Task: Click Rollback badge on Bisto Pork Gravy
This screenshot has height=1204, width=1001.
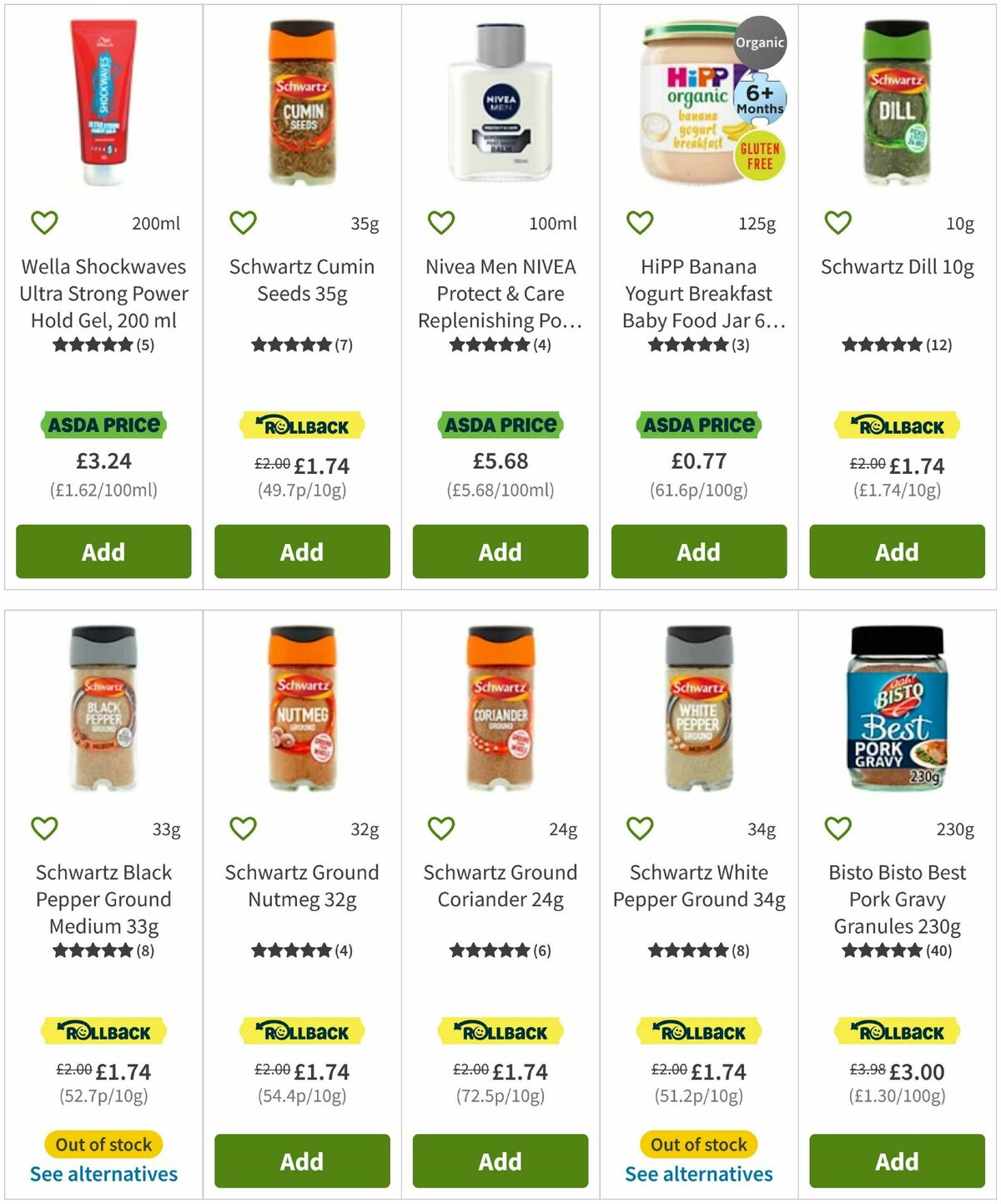Action: coord(897,1031)
